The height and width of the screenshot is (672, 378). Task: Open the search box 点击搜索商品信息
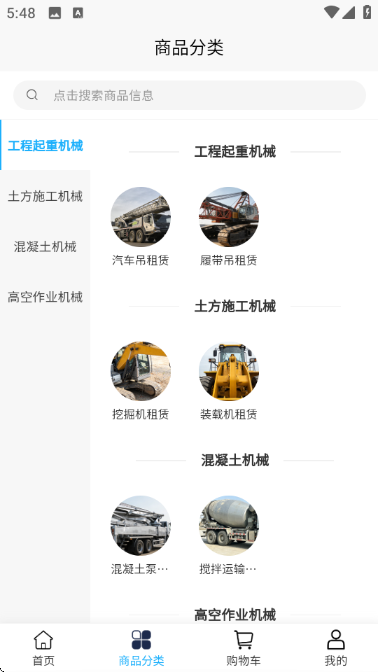click(189, 95)
